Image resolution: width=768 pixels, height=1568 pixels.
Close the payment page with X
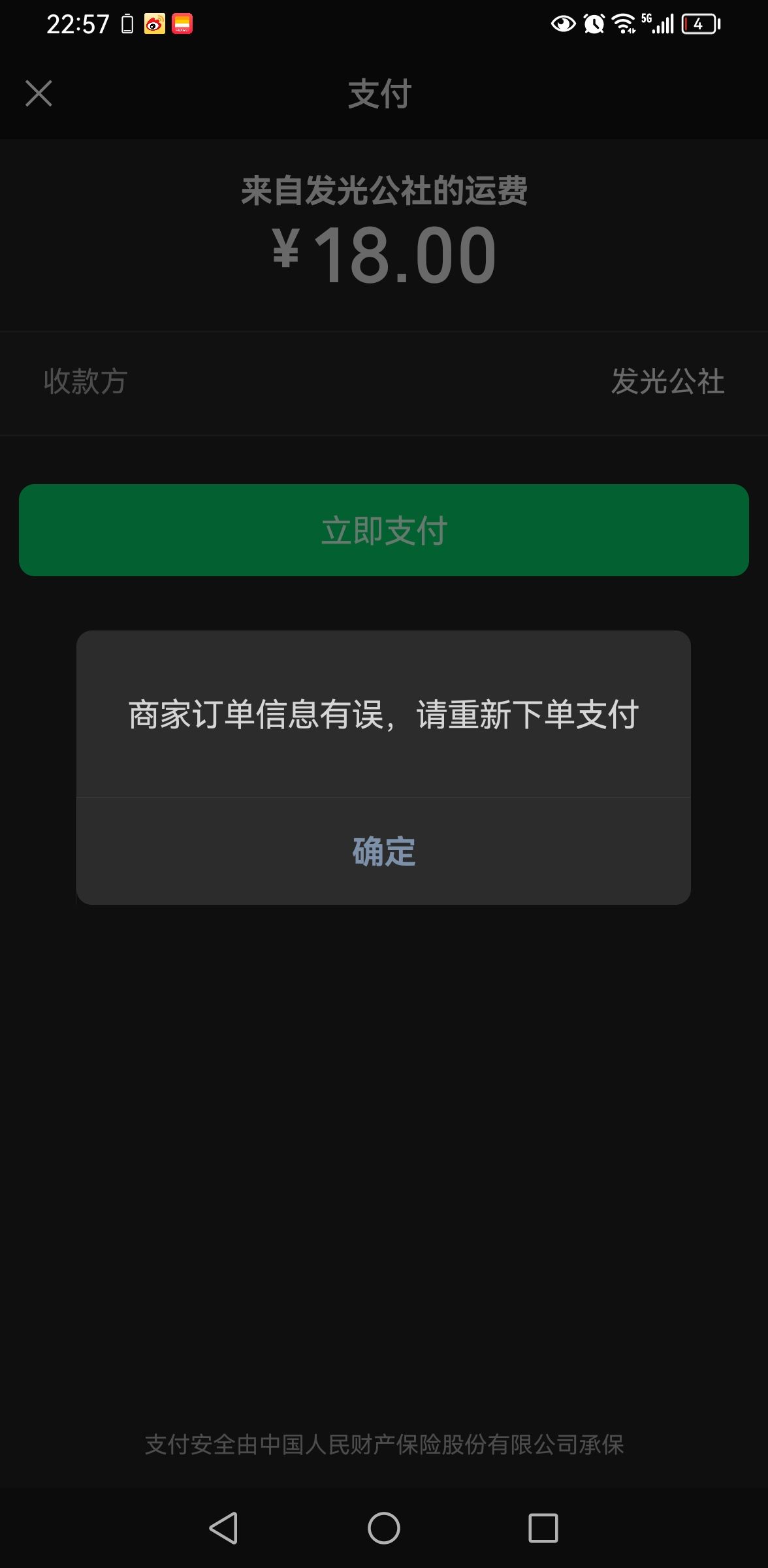[x=39, y=93]
